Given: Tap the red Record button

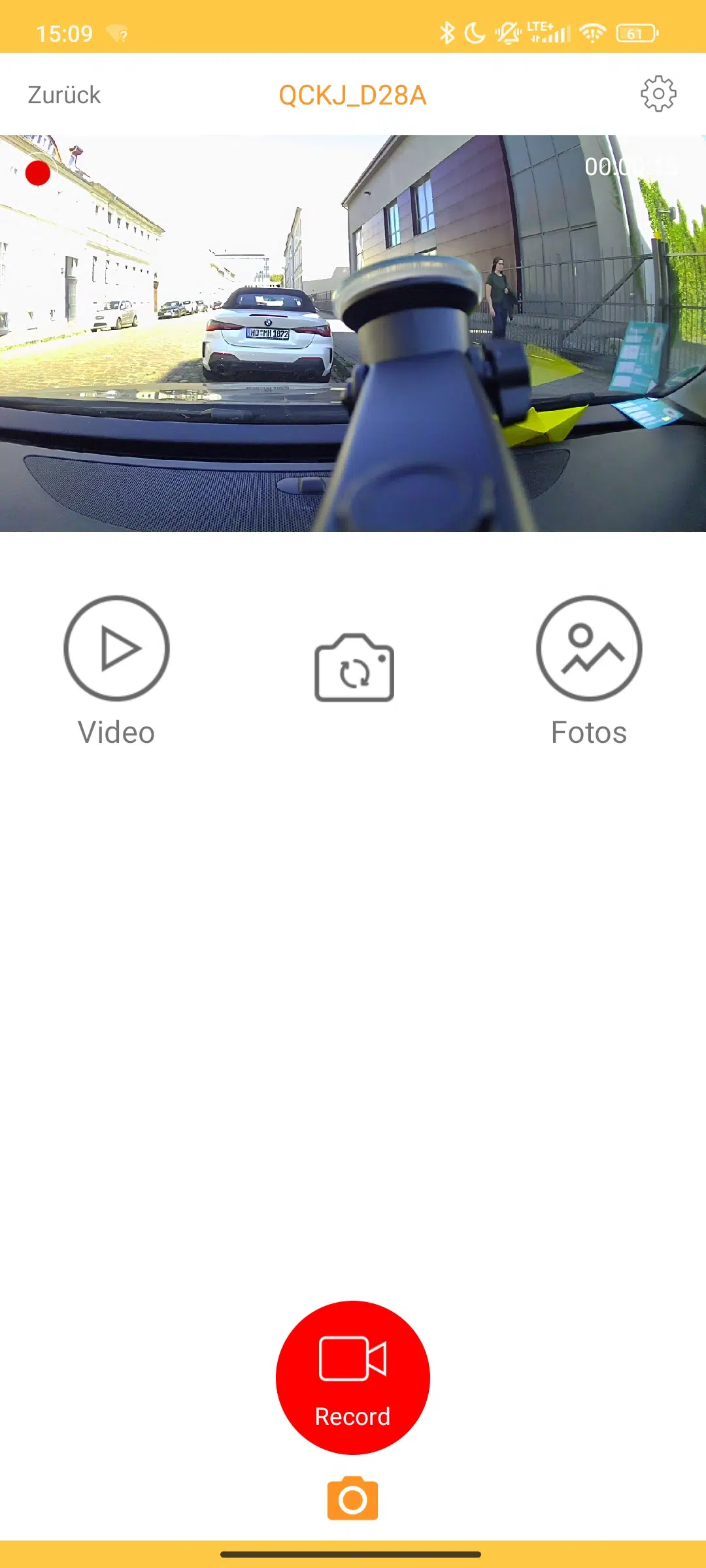Looking at the screenshot, I should (353, 1377).
